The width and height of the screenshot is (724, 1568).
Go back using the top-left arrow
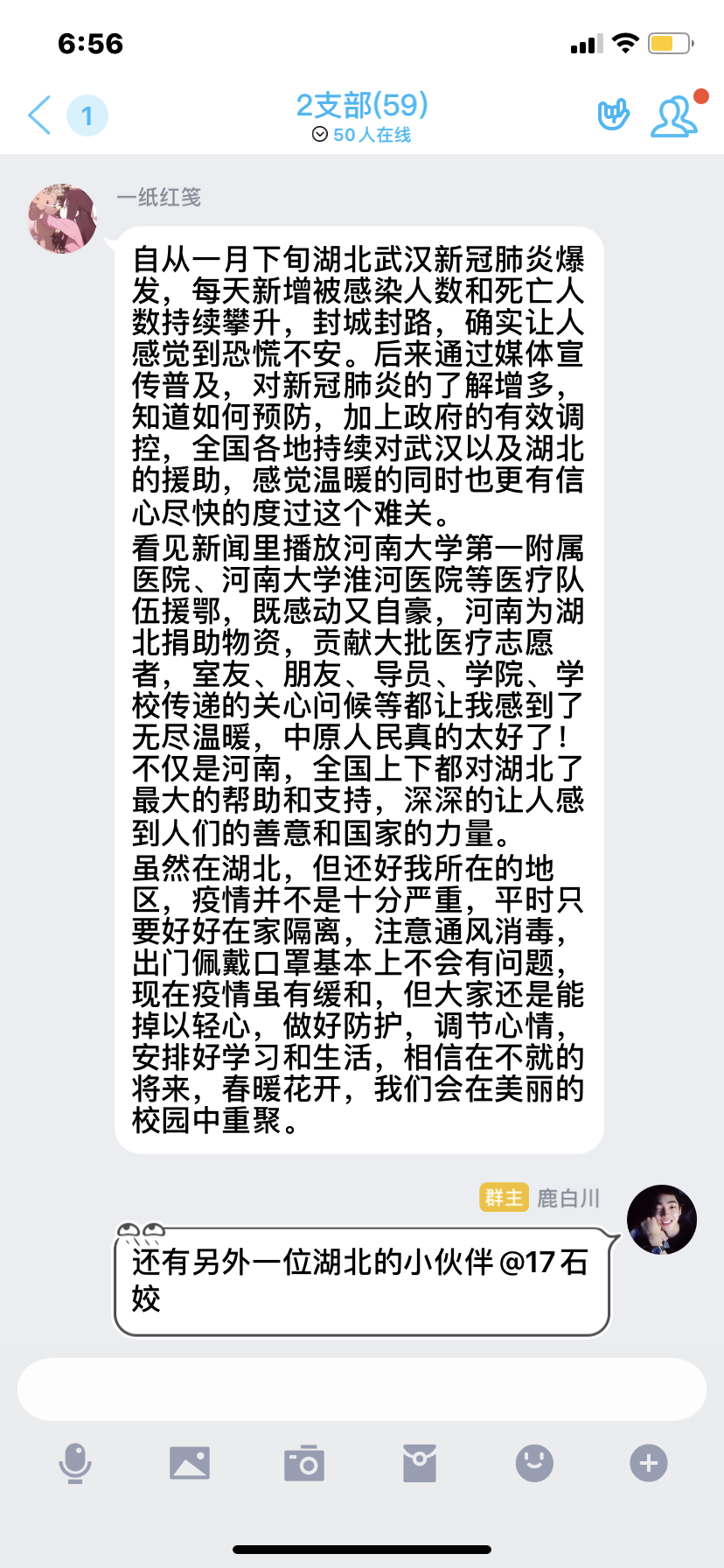coord(40,115)
